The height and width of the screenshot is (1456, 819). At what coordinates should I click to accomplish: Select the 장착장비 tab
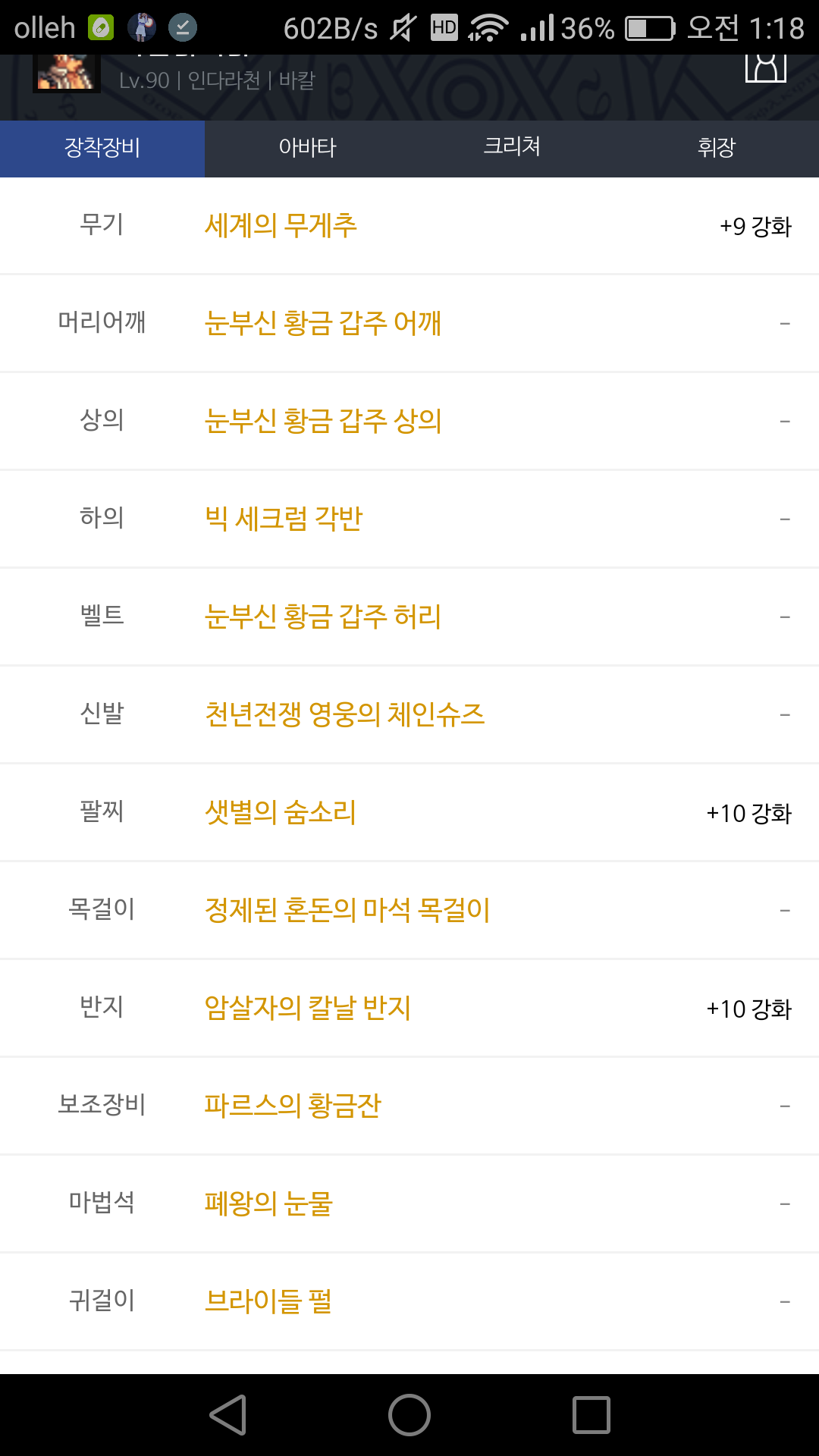click(102, 147)
